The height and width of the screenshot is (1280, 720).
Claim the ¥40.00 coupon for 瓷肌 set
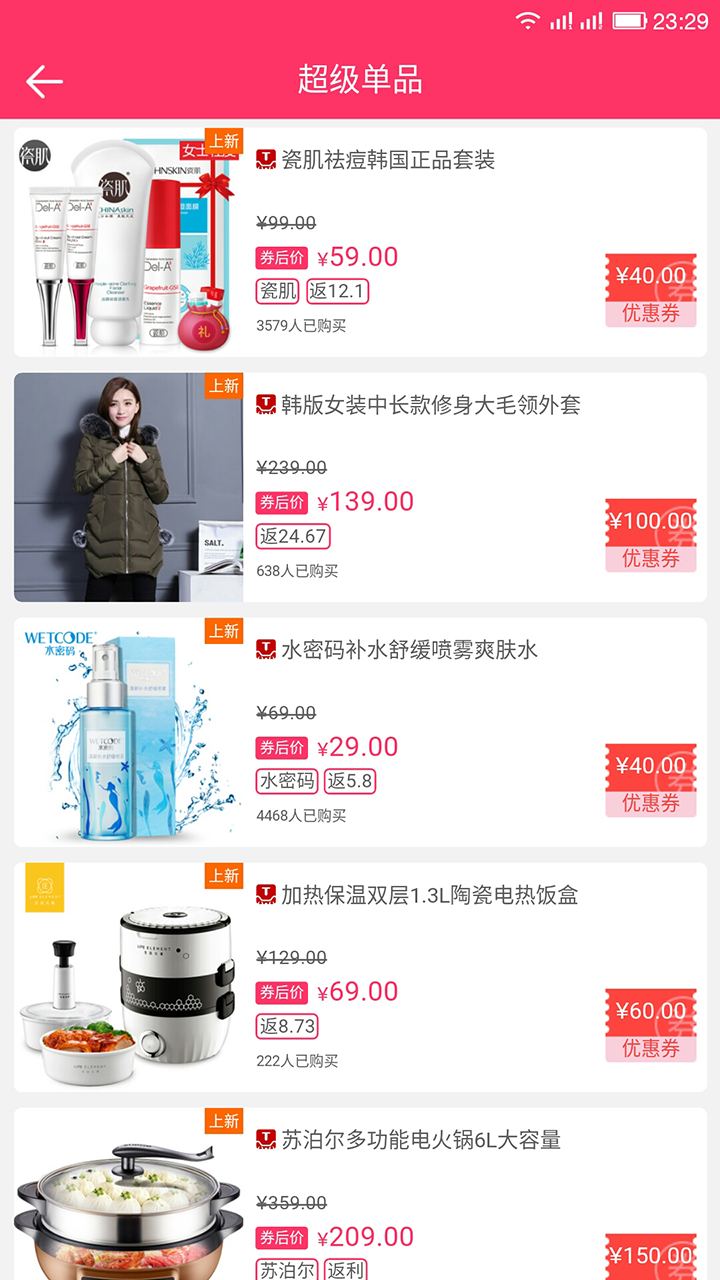click(x=650, y=290)
